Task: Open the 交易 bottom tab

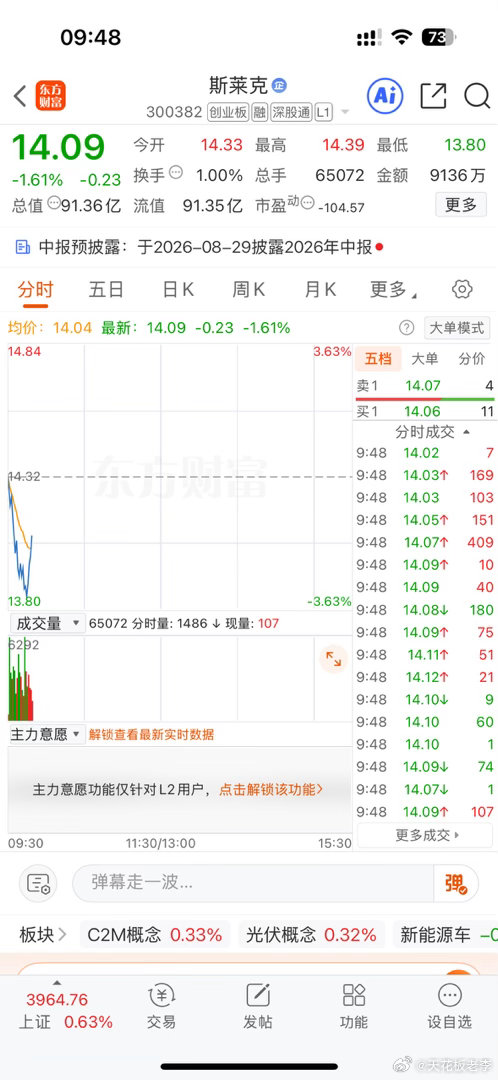Action: [x=161, y=1006]
